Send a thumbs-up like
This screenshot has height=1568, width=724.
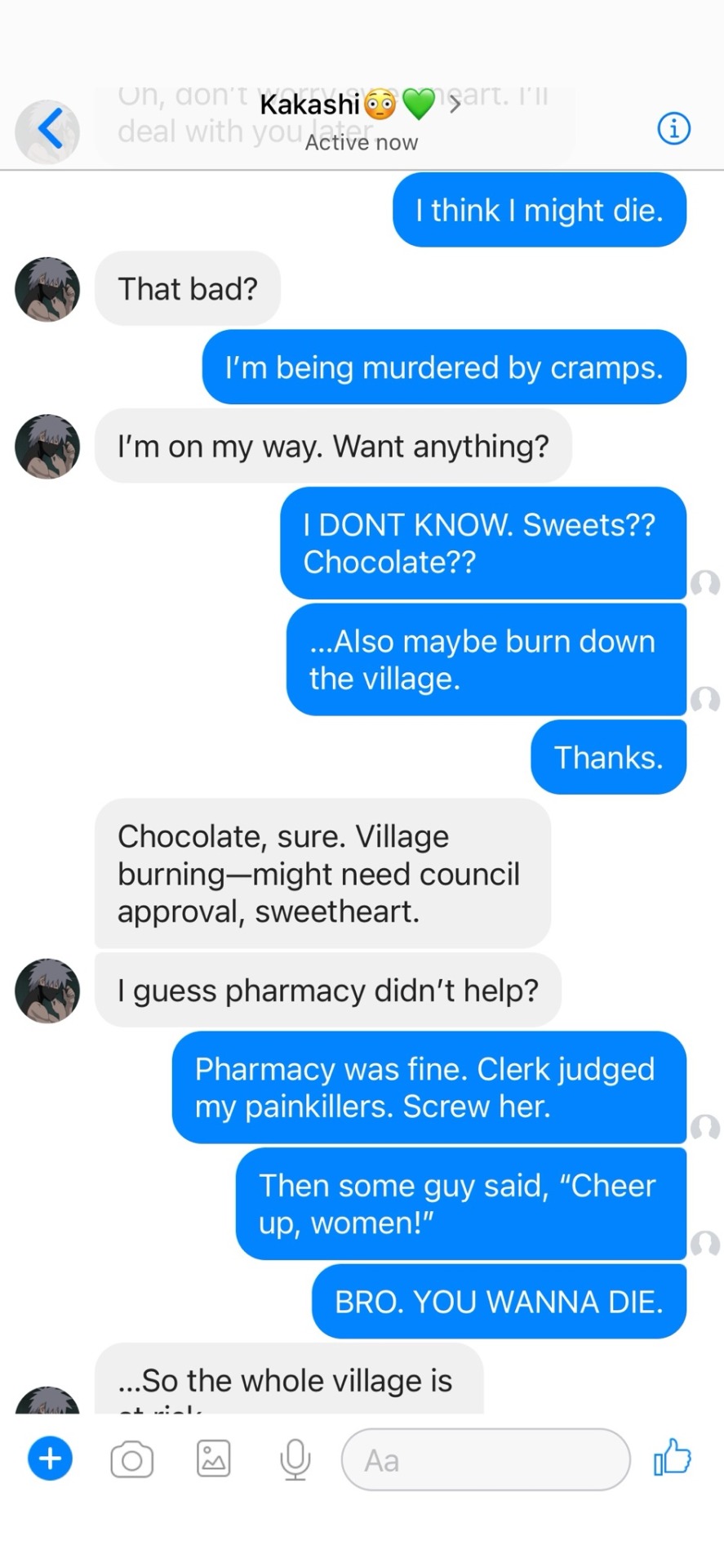pos(672,1458)
